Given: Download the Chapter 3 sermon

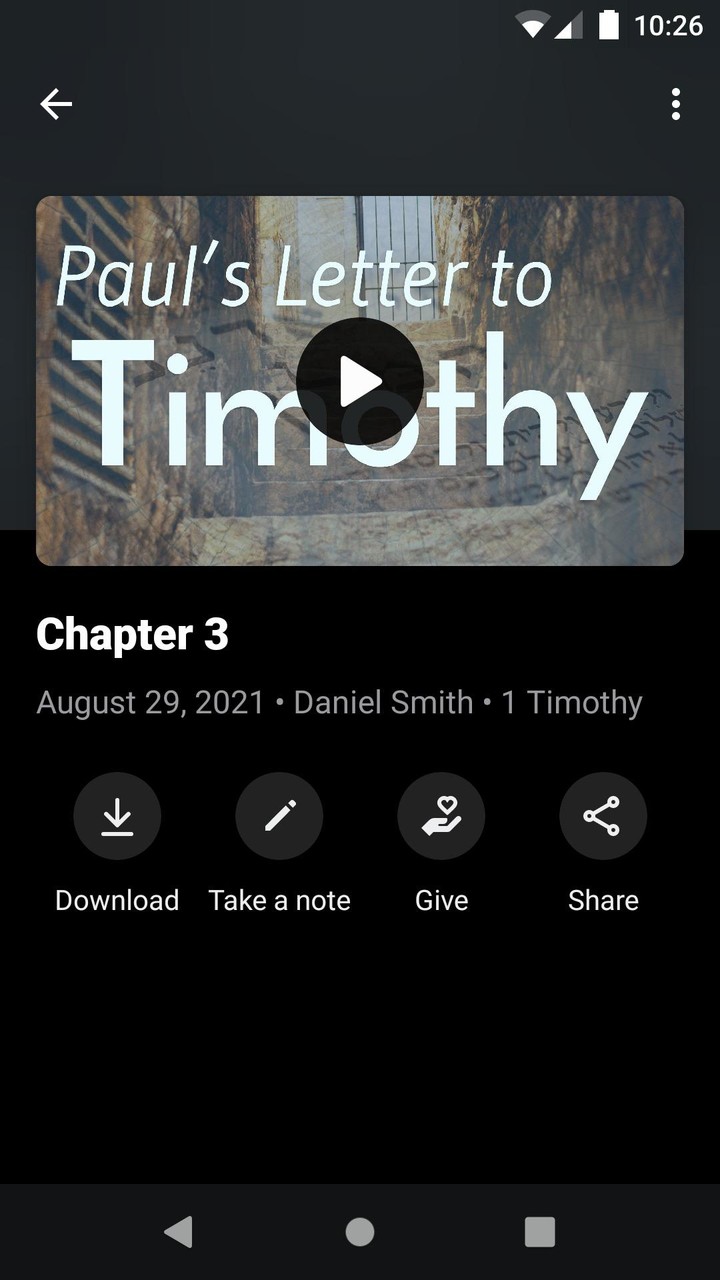Looking at the screenshot, I should 117,817.
